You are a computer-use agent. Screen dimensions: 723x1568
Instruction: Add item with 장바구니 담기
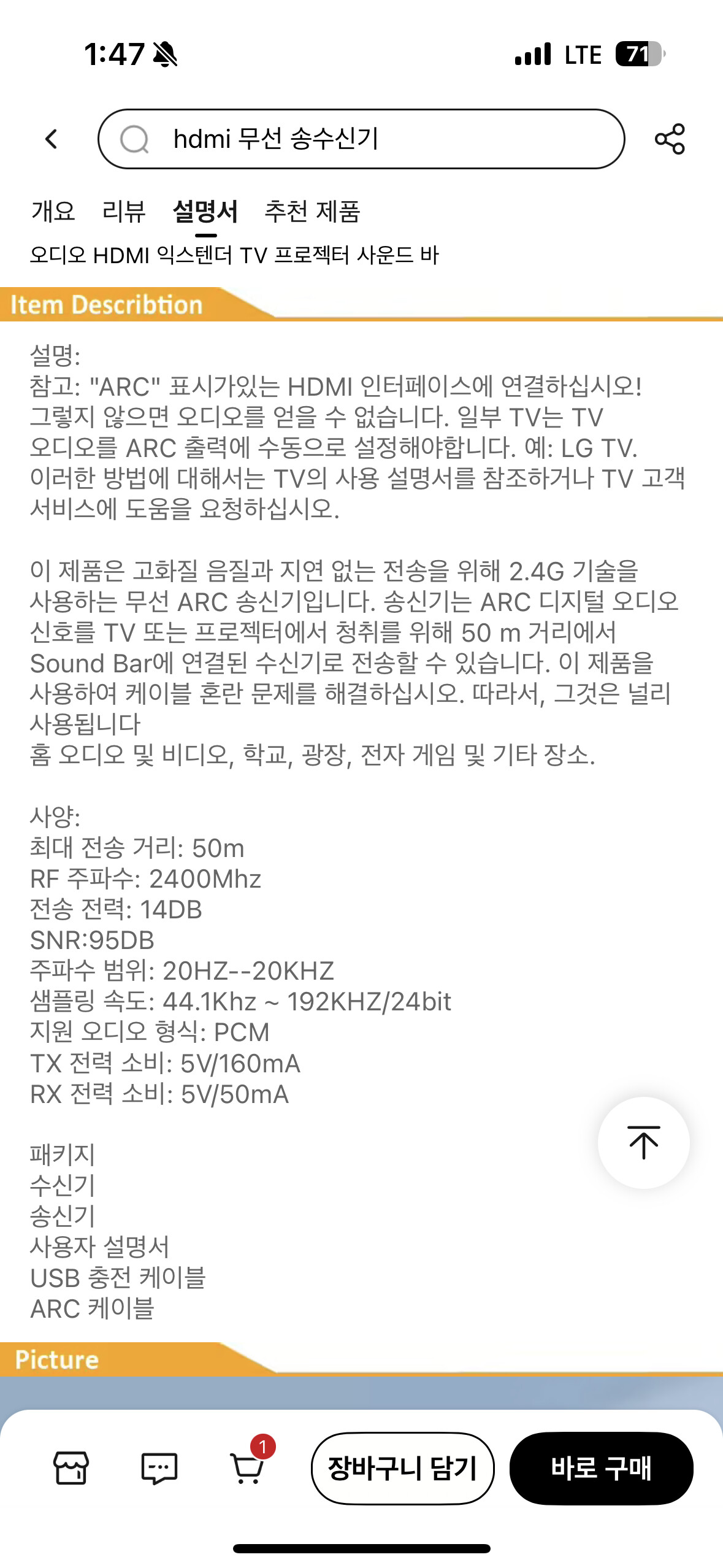[402, 1468]
